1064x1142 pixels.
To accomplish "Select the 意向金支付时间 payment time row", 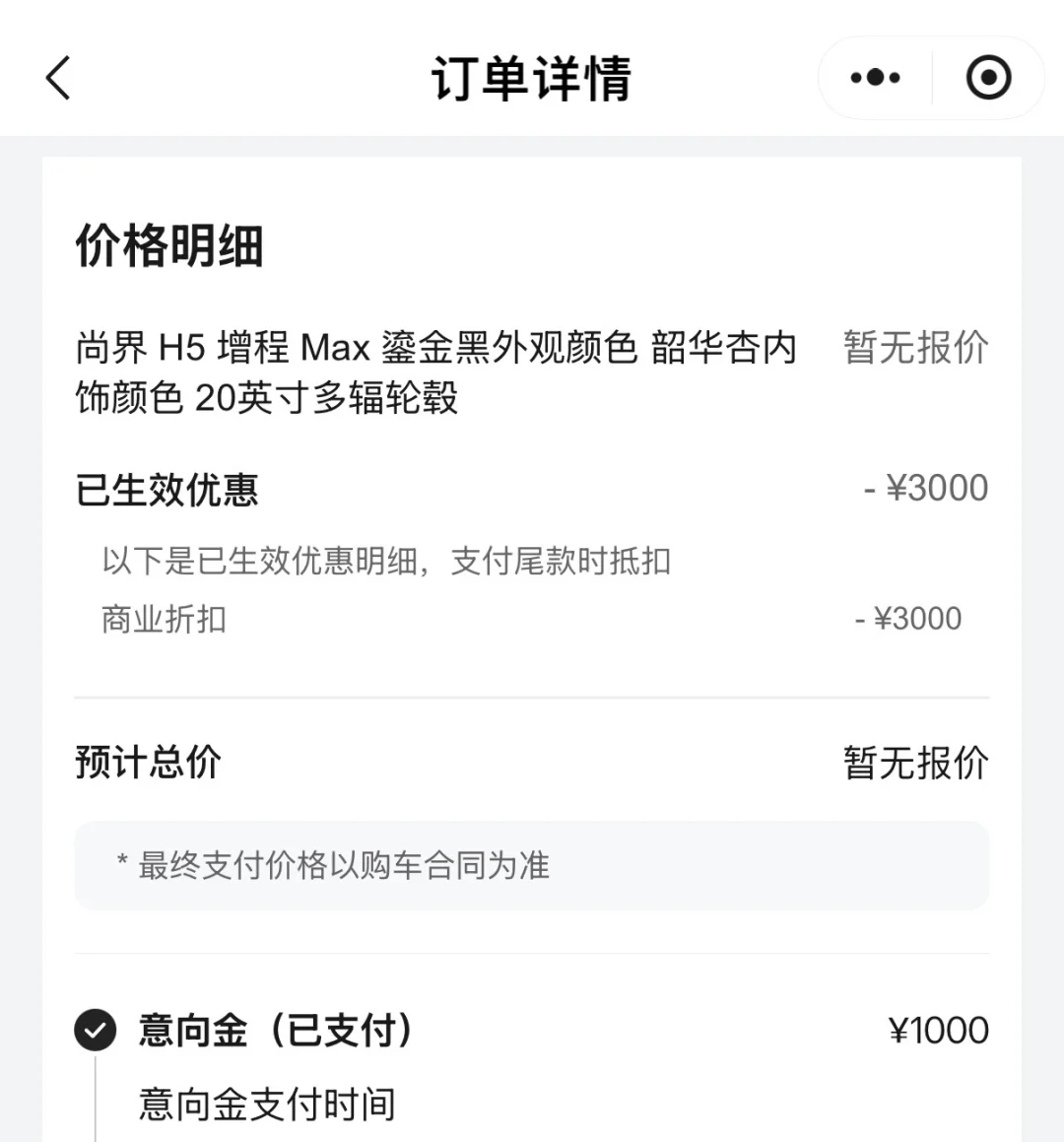I will pyautogui.click(x=262, y=1106).
